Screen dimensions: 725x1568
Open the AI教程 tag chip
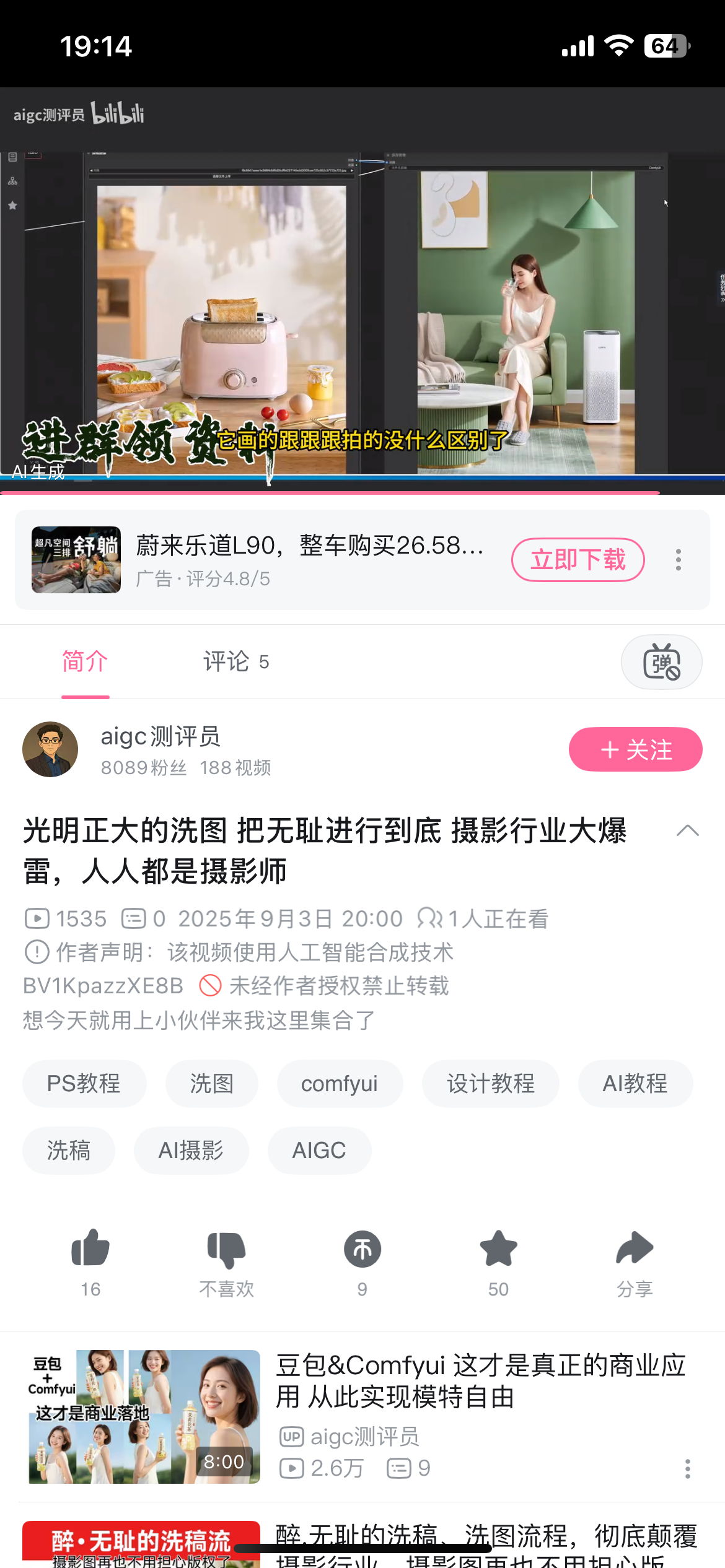635,1084
